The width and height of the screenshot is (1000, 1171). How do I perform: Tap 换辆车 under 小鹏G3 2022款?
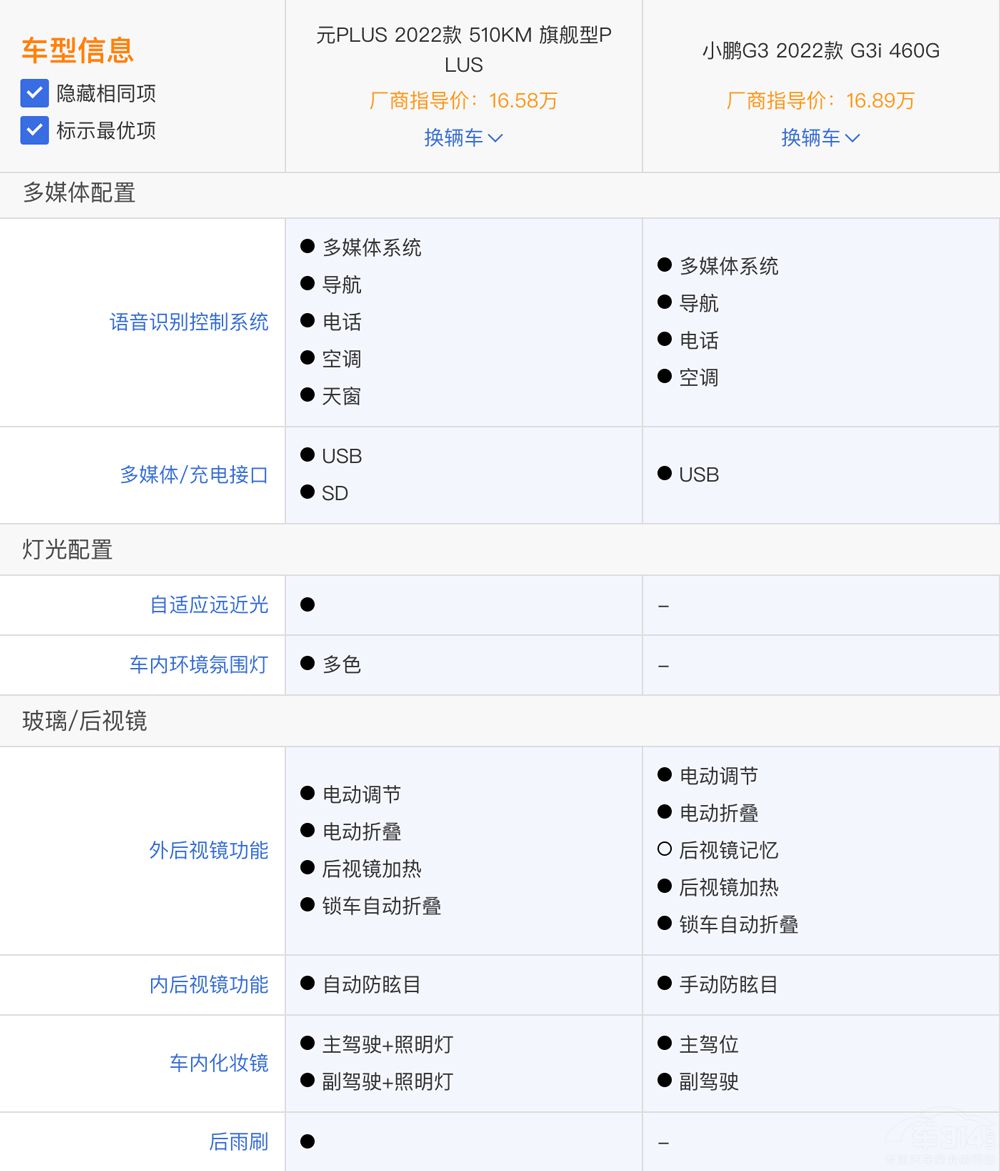tap(820, 138)
